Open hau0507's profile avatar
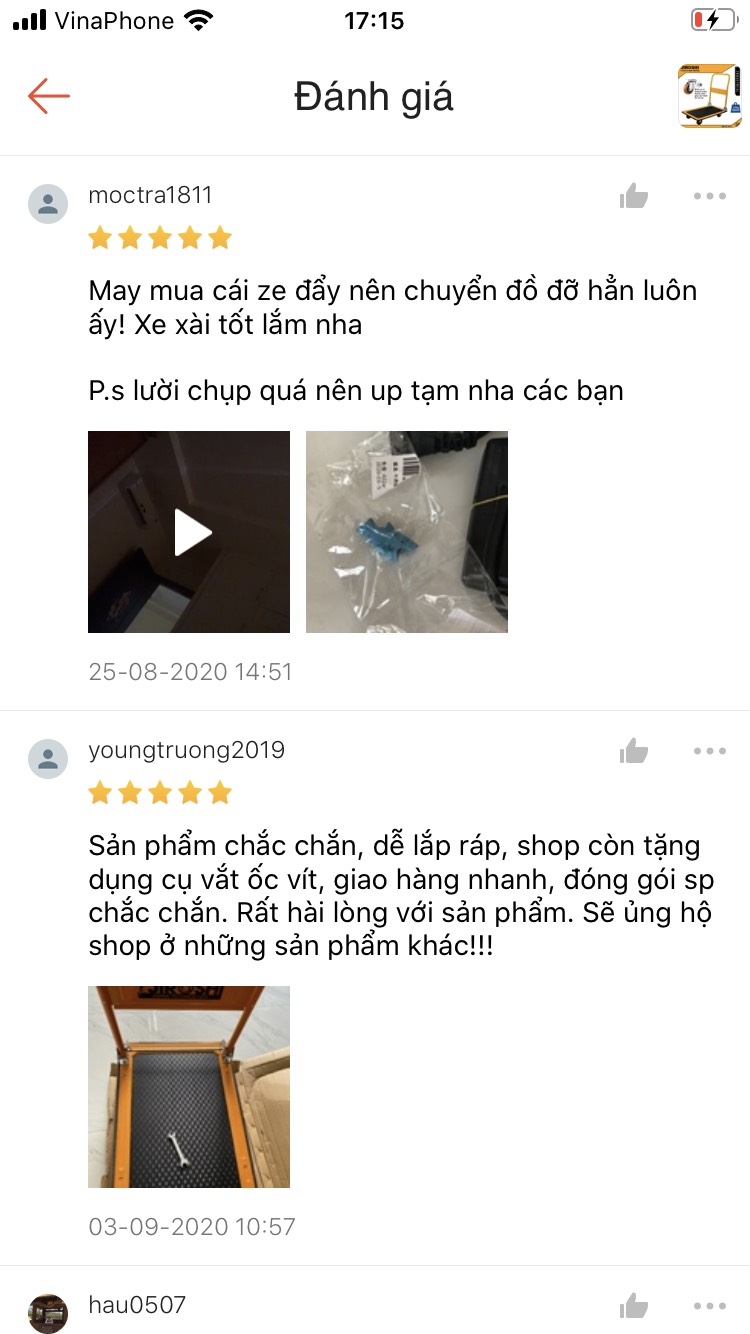Screen dimensions: 750x1334 48,1313
